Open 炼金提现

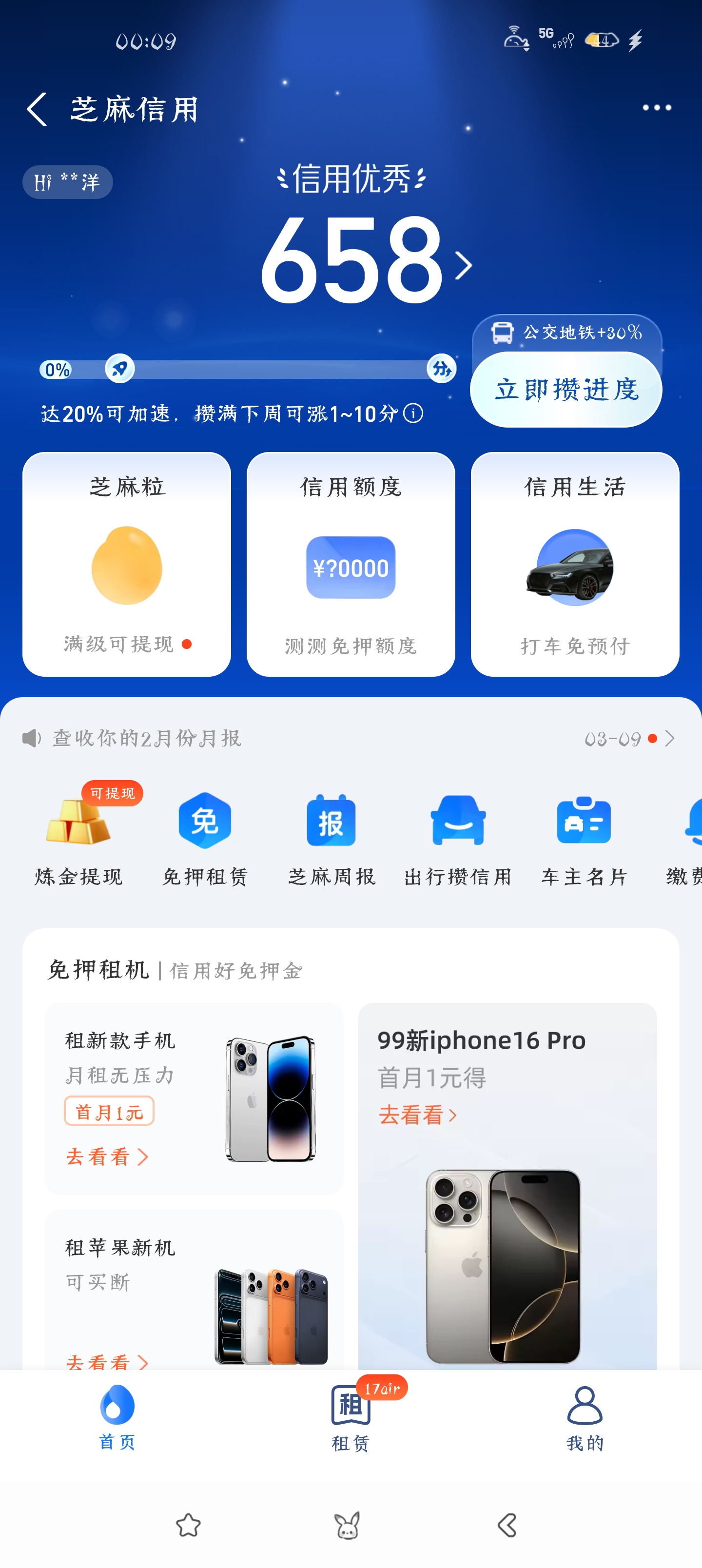[78, 838]
